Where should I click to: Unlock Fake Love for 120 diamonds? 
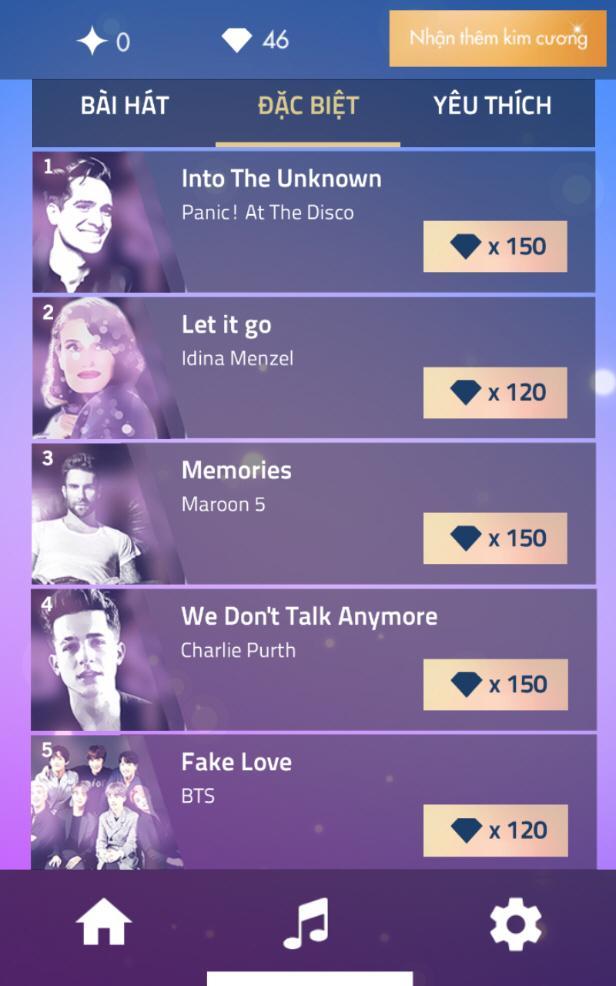[x=495, y=831]
